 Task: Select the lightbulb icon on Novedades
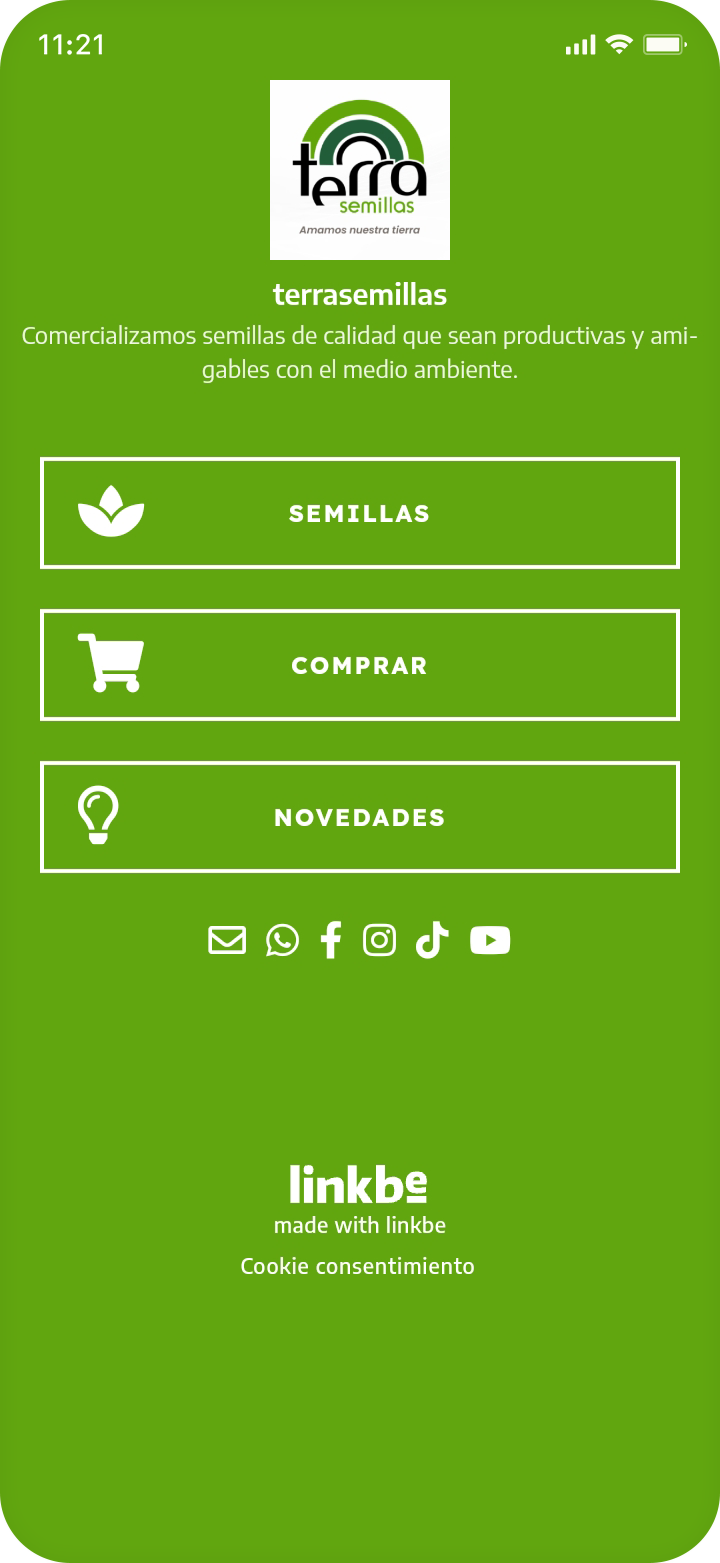(x=98, y=815)
